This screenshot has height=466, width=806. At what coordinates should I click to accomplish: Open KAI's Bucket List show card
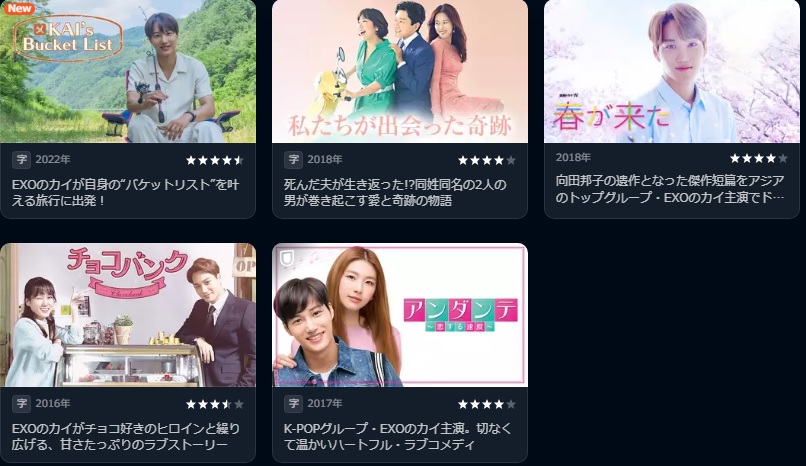point(128,72)
